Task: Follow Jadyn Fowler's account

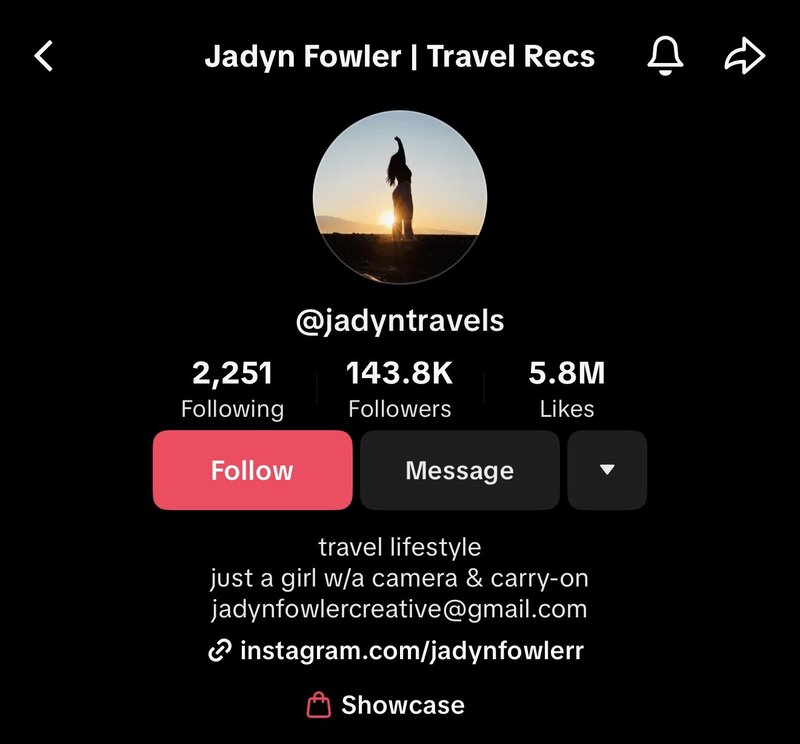Action: [252, 470]
